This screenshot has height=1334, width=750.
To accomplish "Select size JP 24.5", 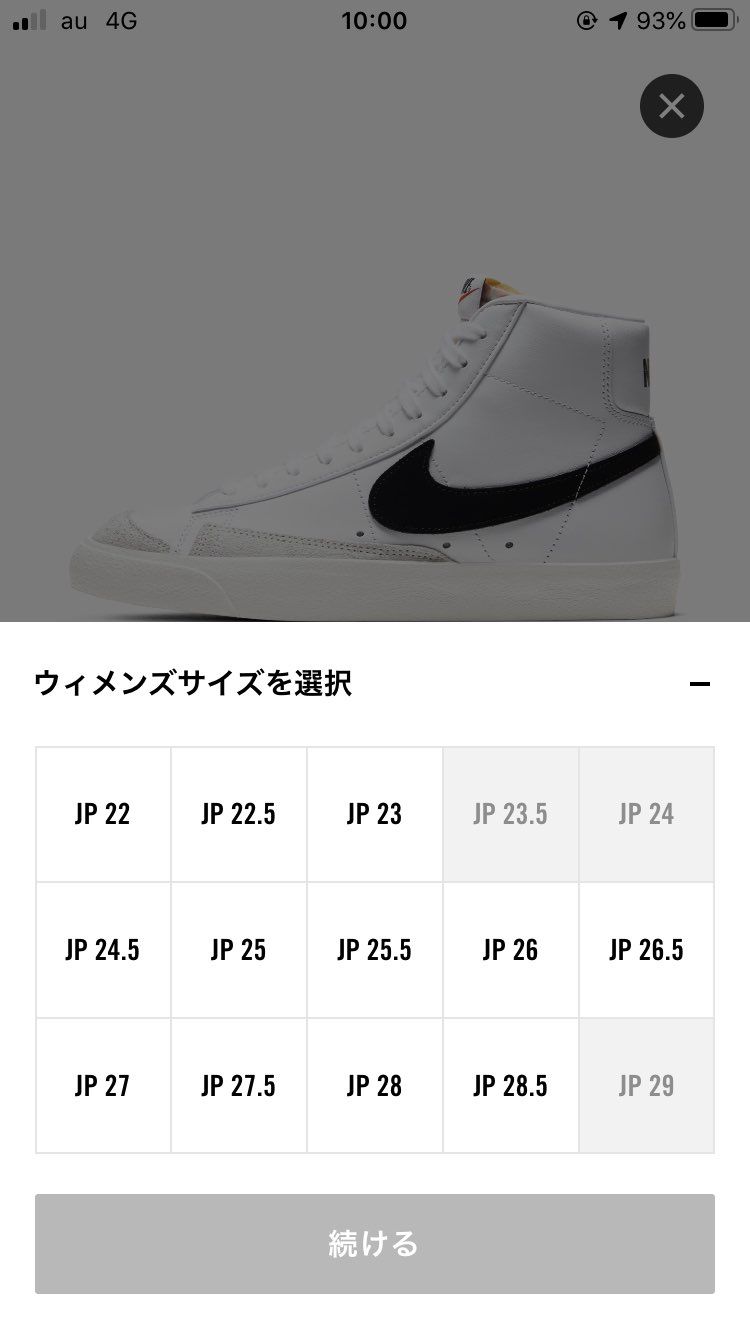I will 103,950.
